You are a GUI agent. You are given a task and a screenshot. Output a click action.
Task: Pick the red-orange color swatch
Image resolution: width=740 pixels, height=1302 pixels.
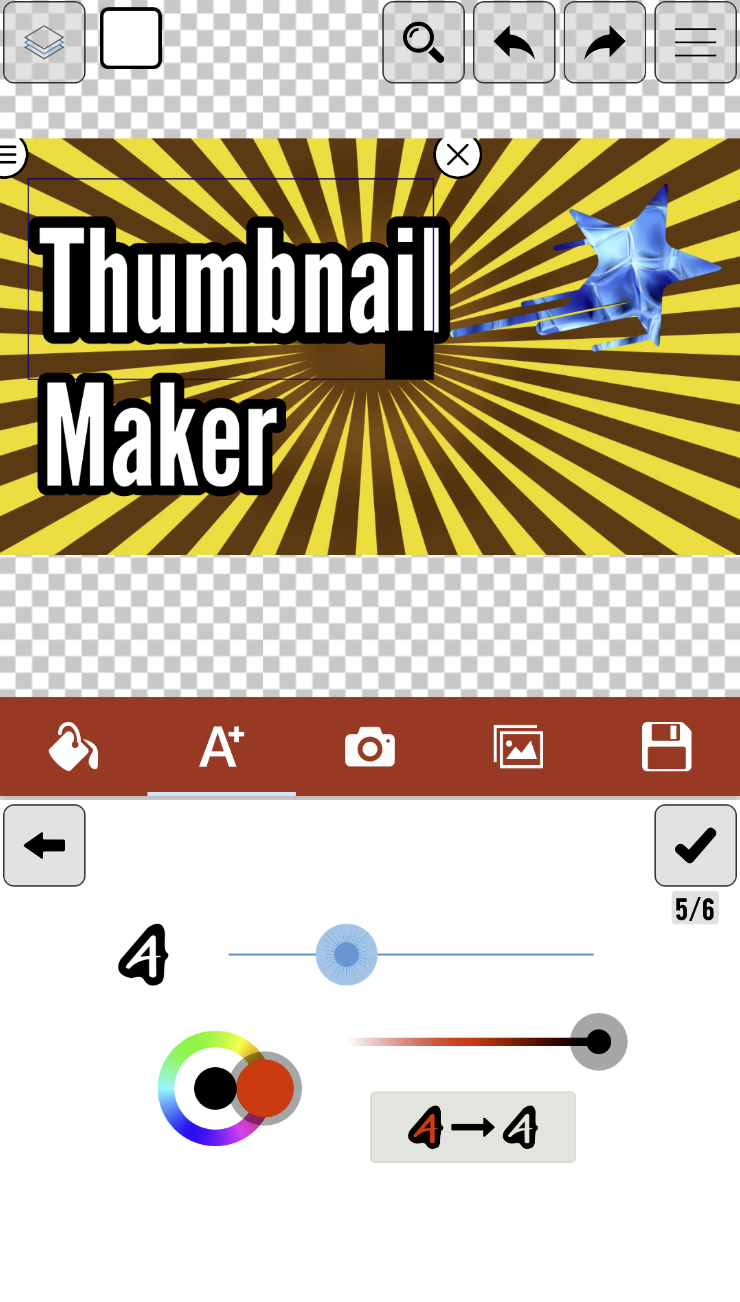[x=265, y=1088]
